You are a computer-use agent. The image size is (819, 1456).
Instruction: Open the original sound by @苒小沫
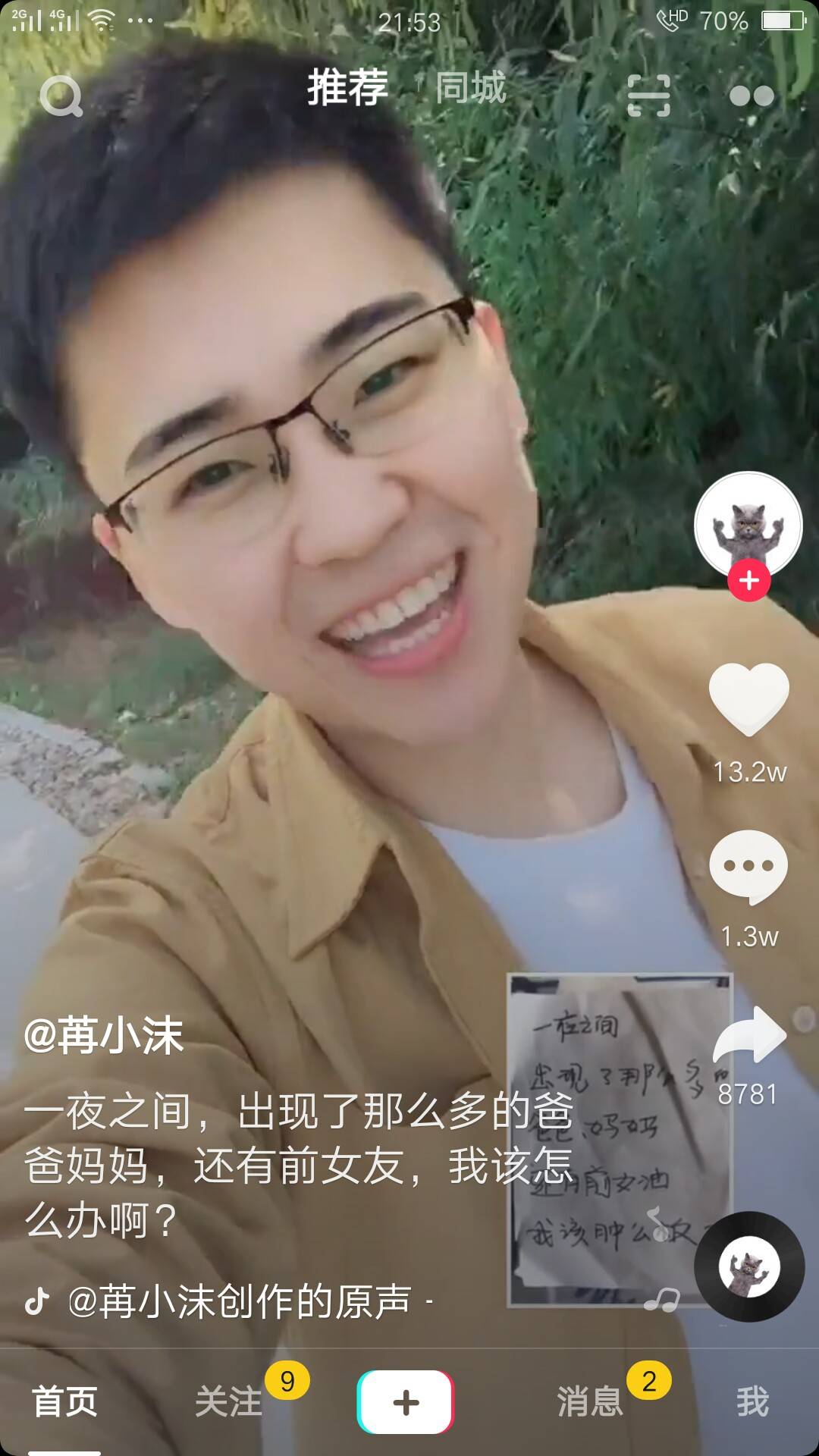(x=239, y=1301)
